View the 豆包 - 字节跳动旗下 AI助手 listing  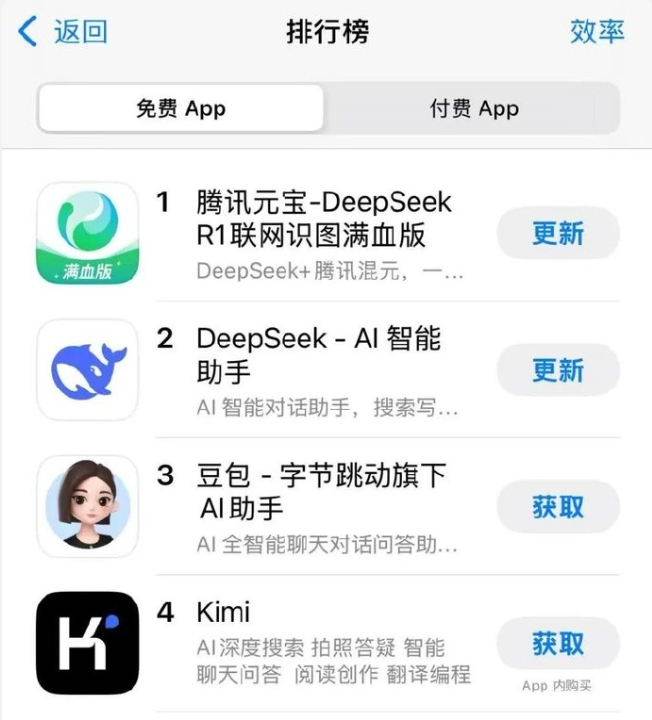[321, 492]
